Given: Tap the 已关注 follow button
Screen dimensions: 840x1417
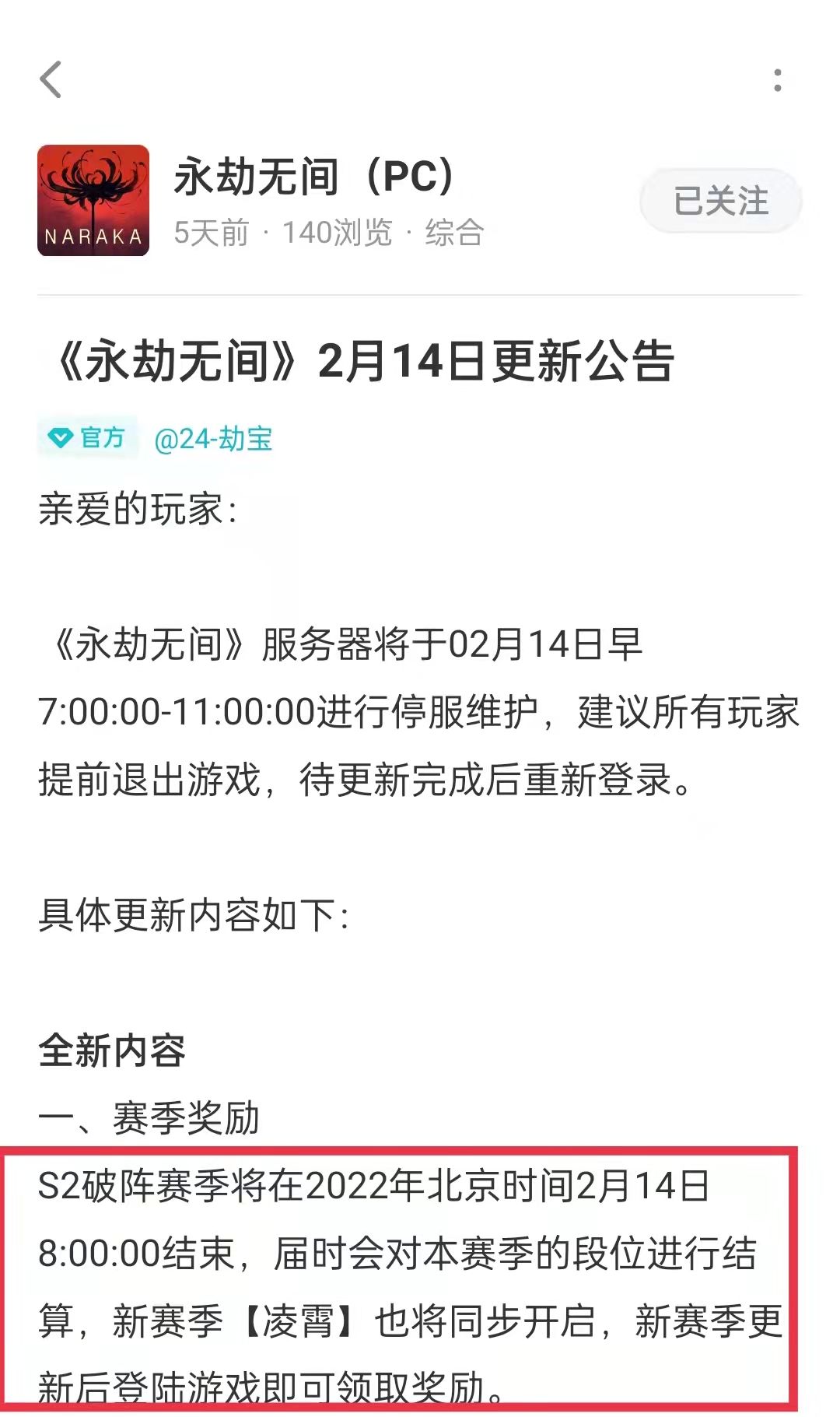Looking at the screenshot, I should (720, 201).
